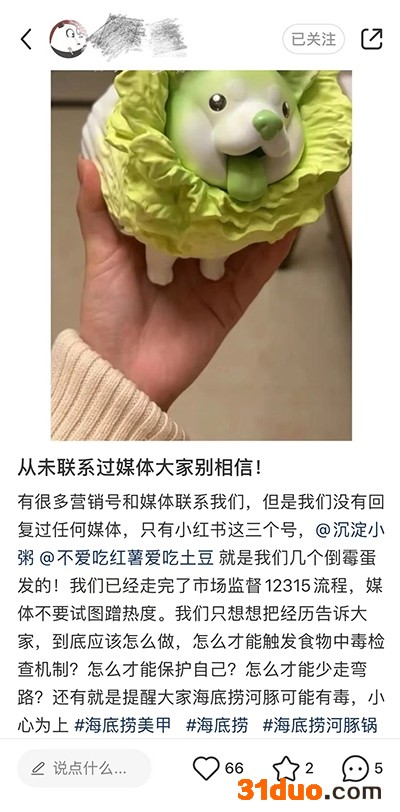400x812 pixels.
Task: View comments via the speech bubble icon
Action: coord(355,768)
